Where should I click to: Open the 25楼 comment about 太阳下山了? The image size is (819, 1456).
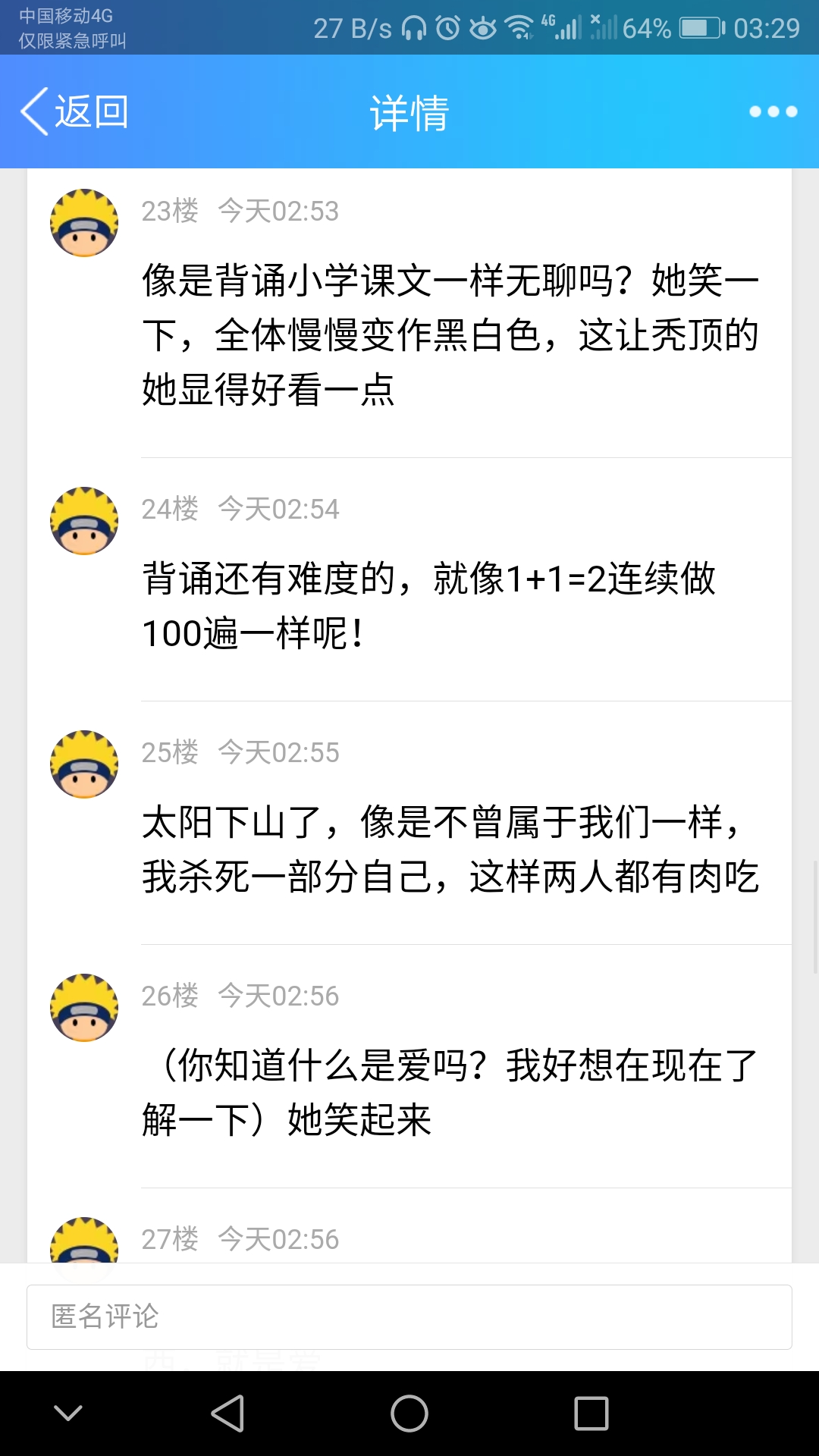tap(450, 849)
